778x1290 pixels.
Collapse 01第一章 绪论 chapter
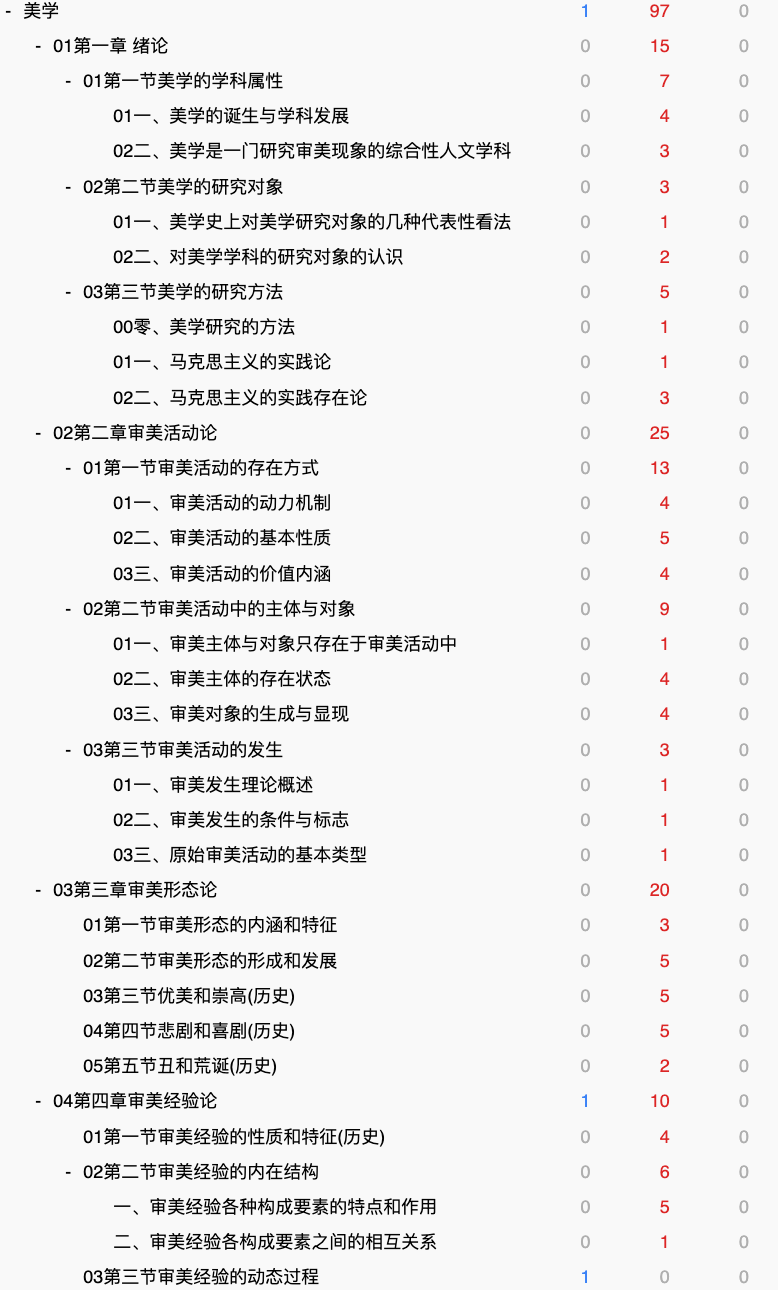38,46
